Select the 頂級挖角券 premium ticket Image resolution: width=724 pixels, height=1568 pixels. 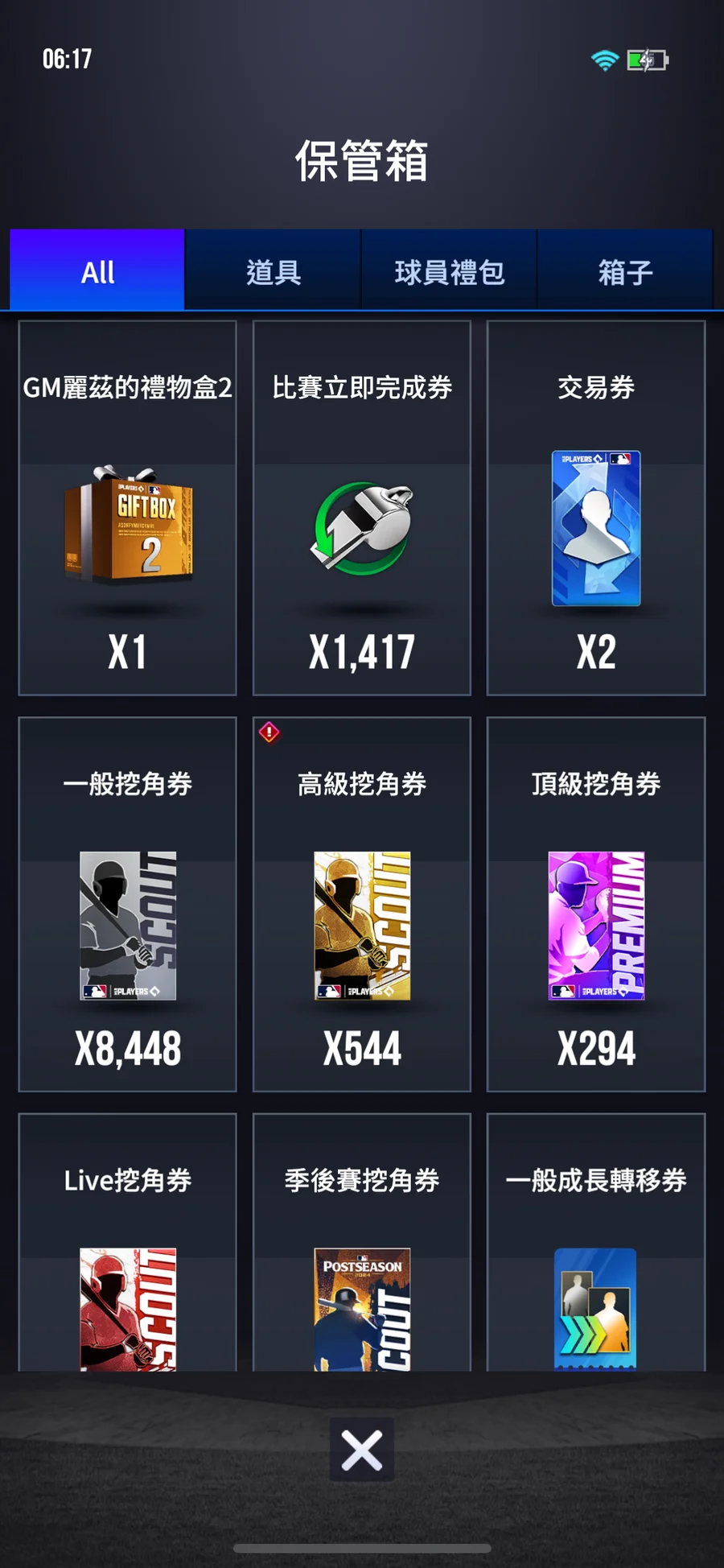[x=596, y=904]
